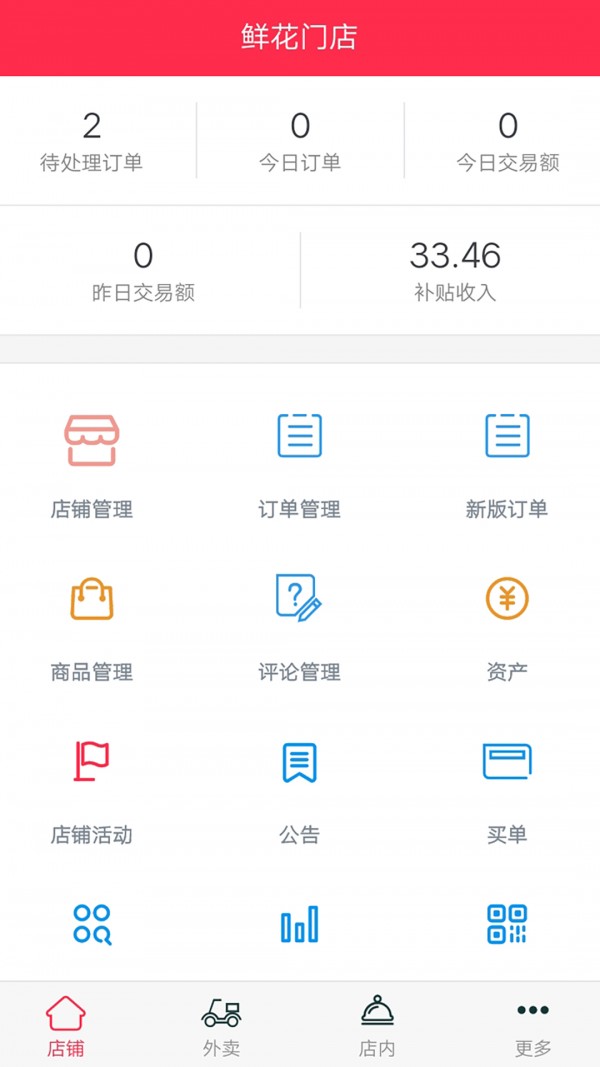Open the 更多 more tab
This screenshot has height=1067, width=600.
pyautogui.click(x=533, y=1025)
